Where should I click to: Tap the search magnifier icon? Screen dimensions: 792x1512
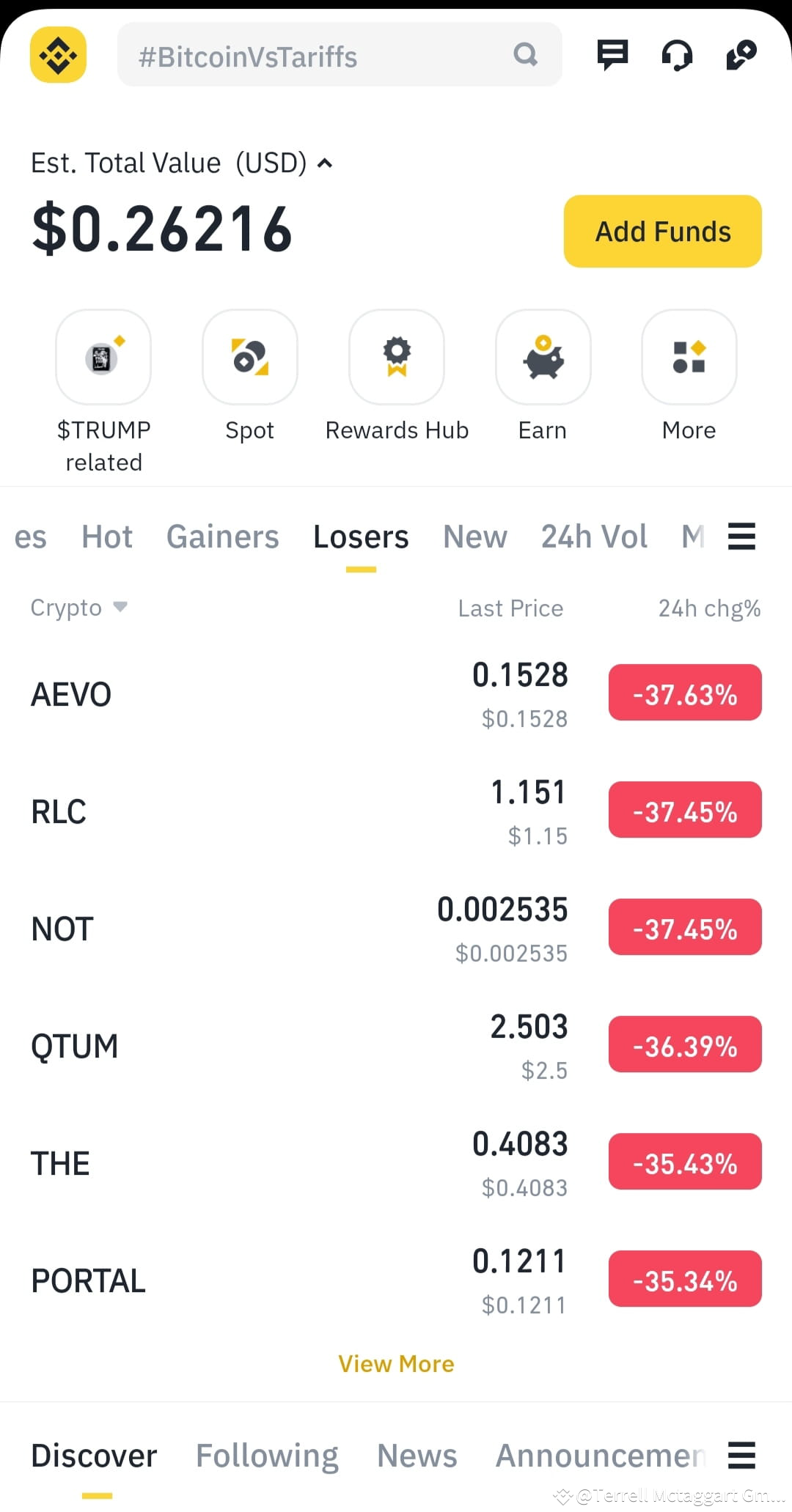pyautogui.click(x=525, y=54)
